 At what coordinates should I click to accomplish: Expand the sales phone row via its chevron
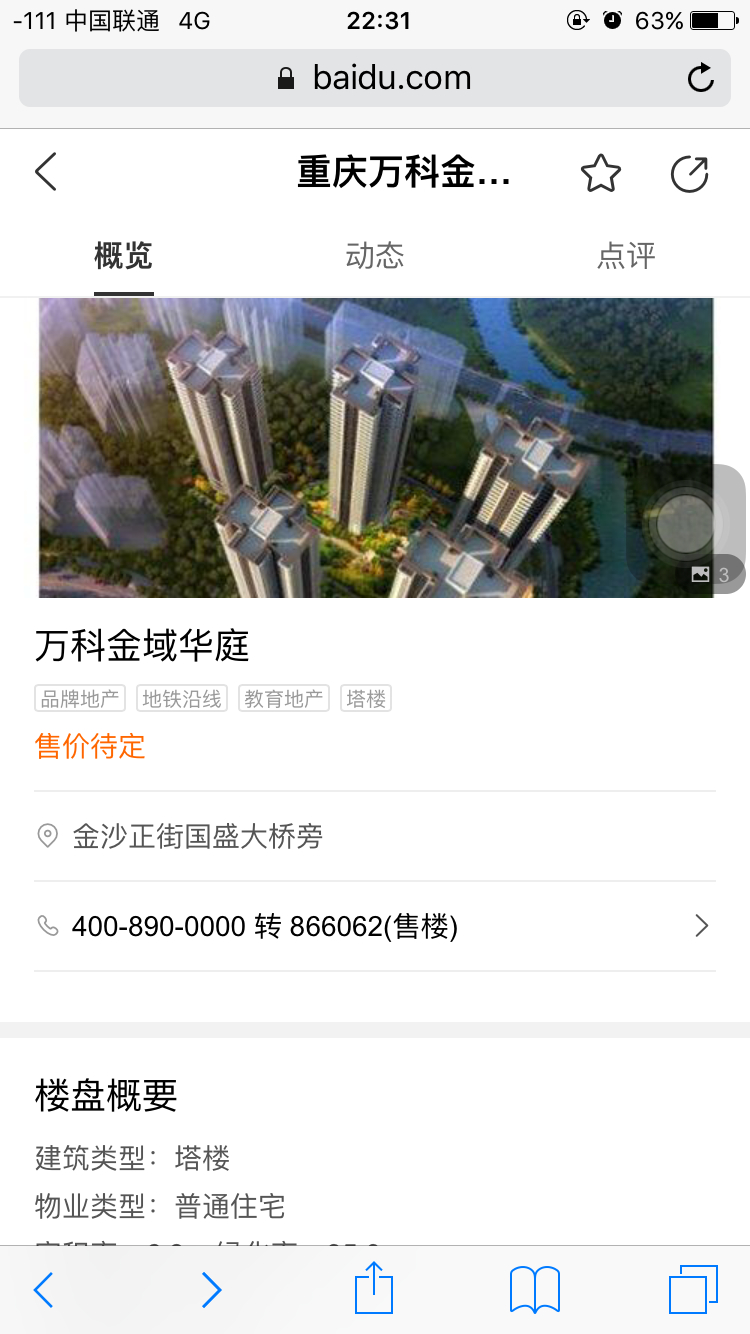pos(702,926)
